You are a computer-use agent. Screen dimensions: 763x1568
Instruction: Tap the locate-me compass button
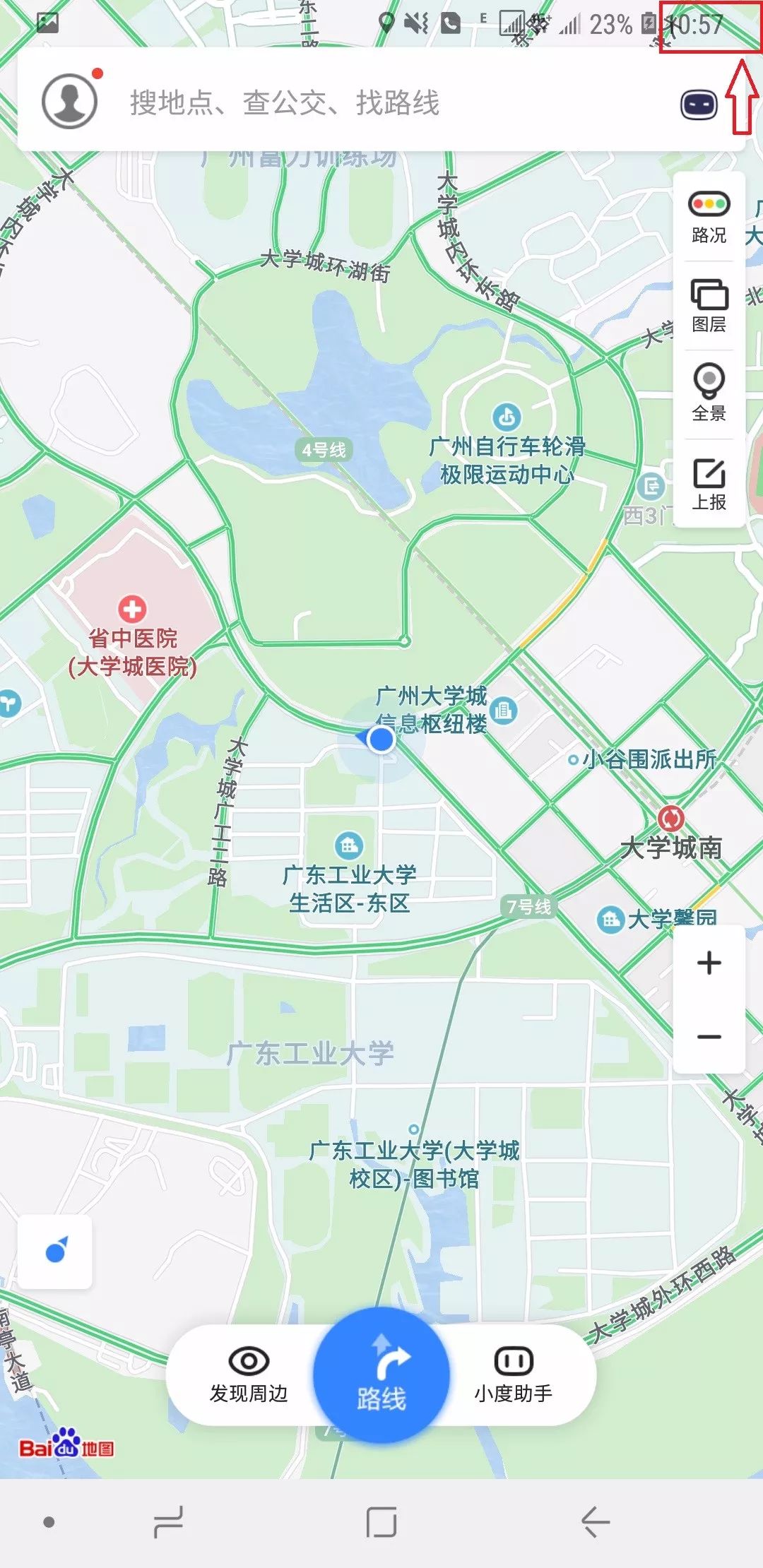[x=55, y=1252]
